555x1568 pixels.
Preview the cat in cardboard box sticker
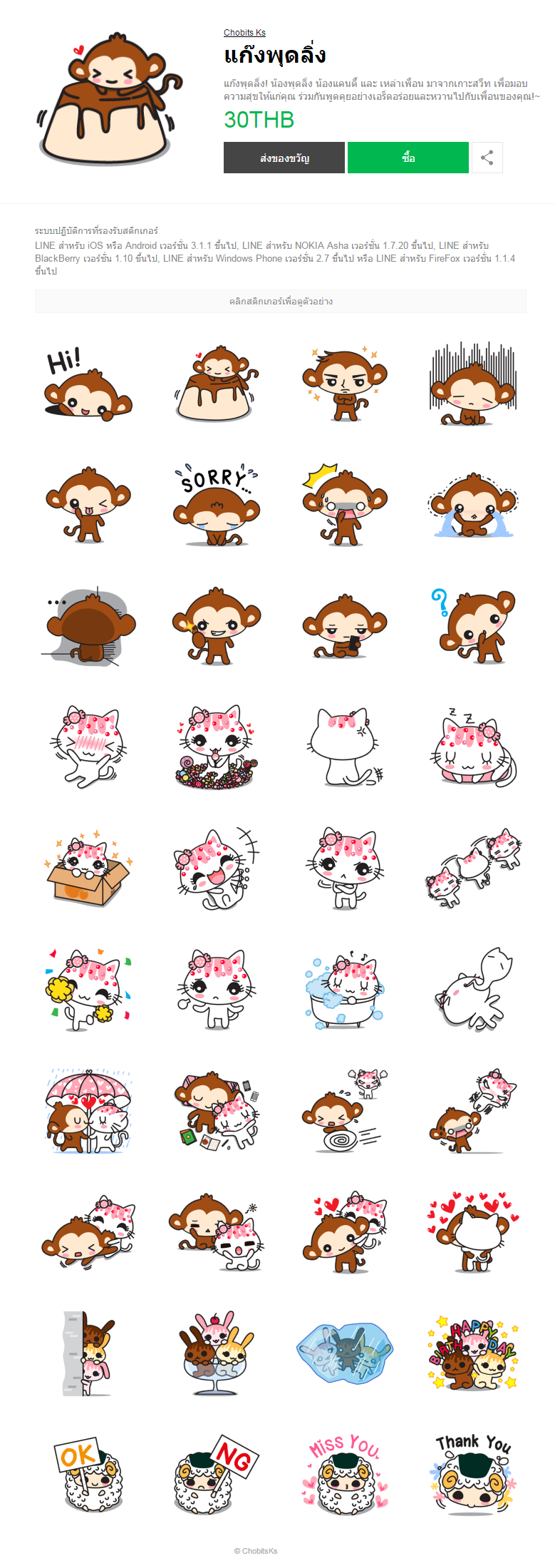pyautogui.click(x=88, y=867)
